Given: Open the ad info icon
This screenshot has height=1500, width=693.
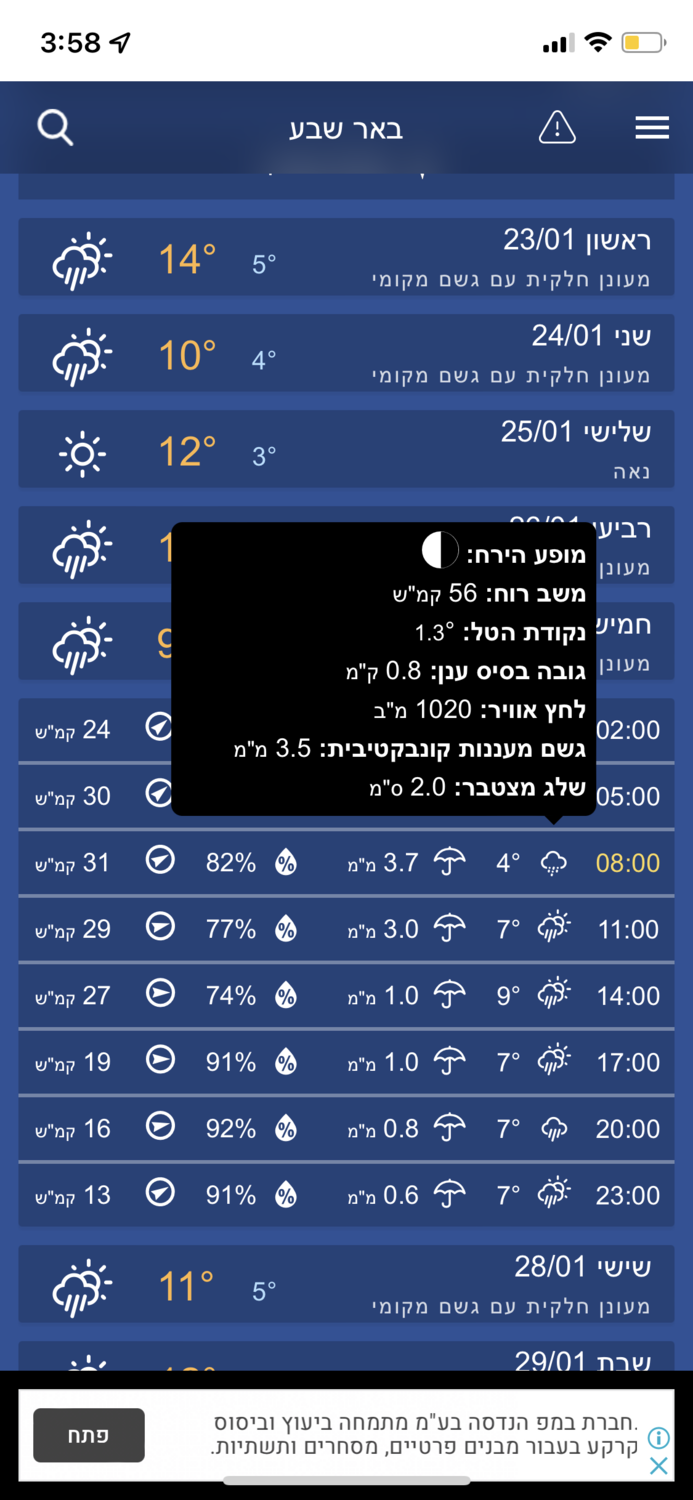Looking at the screenshot, I should pos(658,1438).
